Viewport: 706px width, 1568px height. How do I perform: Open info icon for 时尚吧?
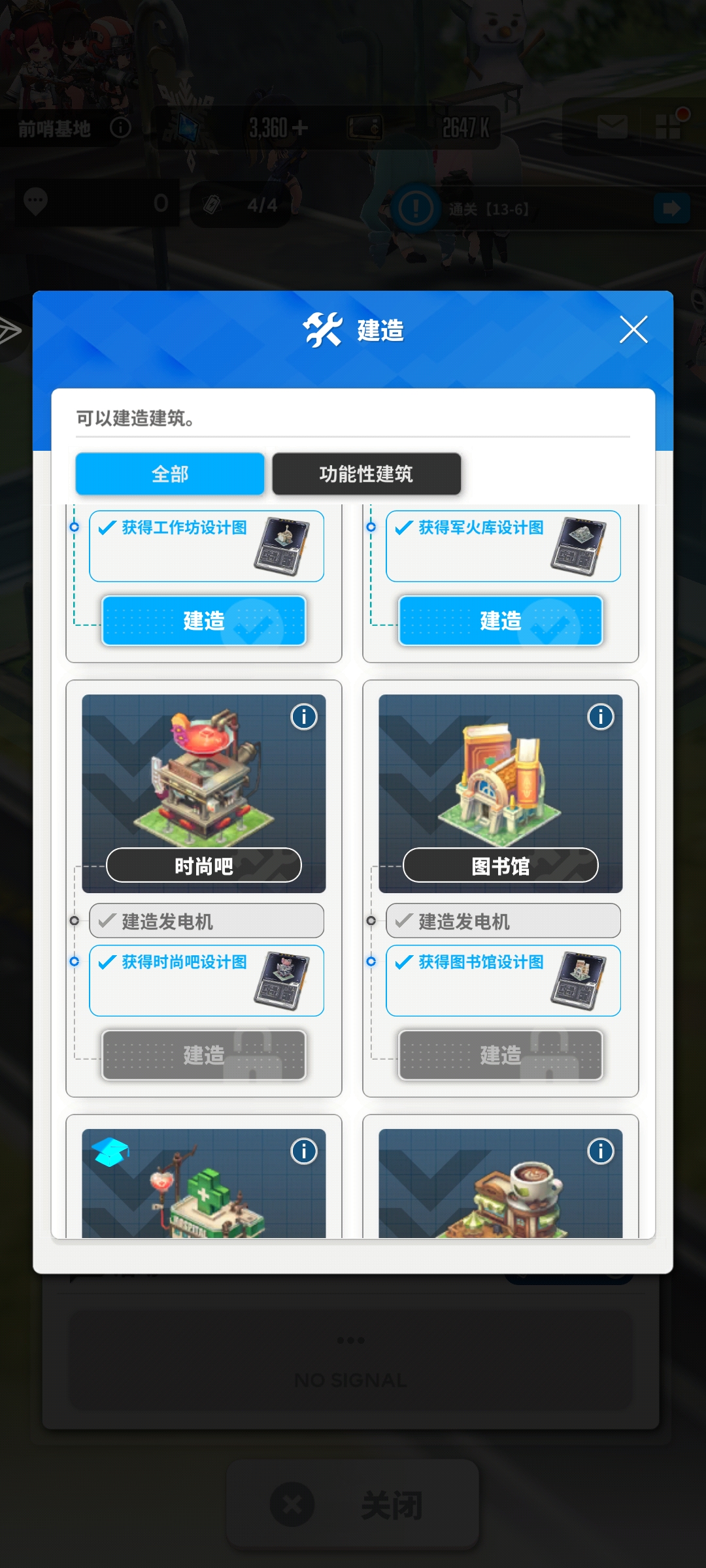click(304, 717)
